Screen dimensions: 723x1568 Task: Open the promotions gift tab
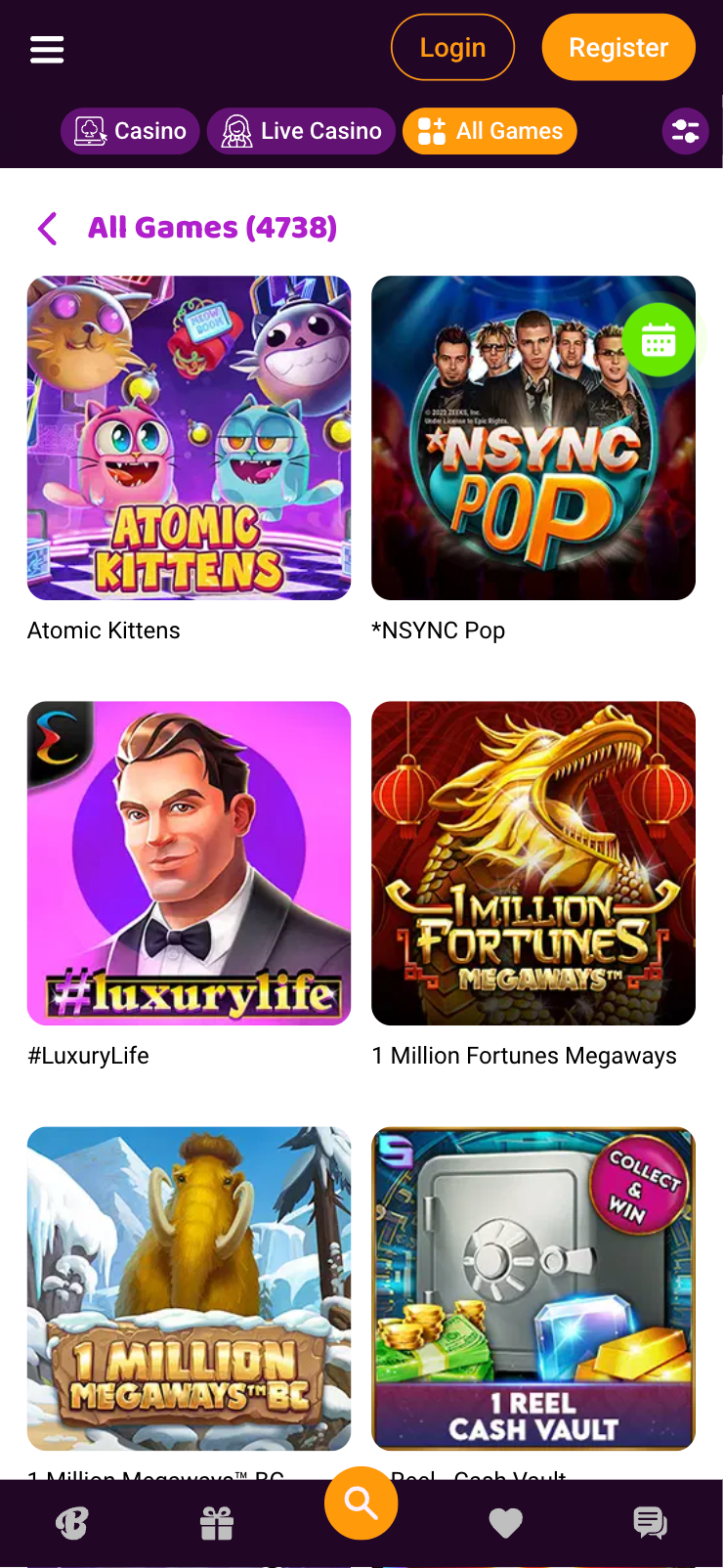(217, 1523)
